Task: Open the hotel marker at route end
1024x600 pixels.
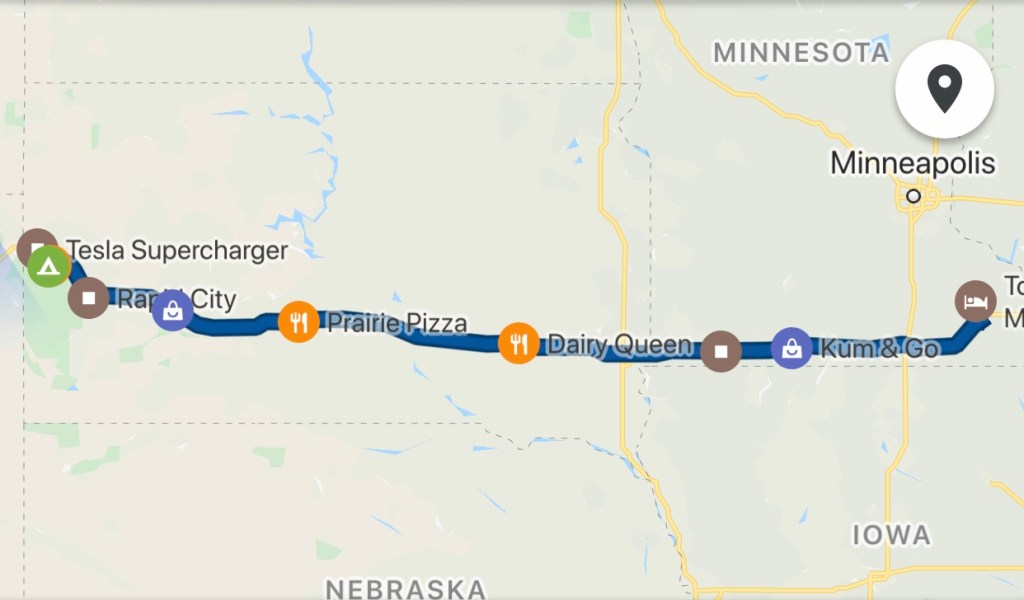Action: point(974,301)
